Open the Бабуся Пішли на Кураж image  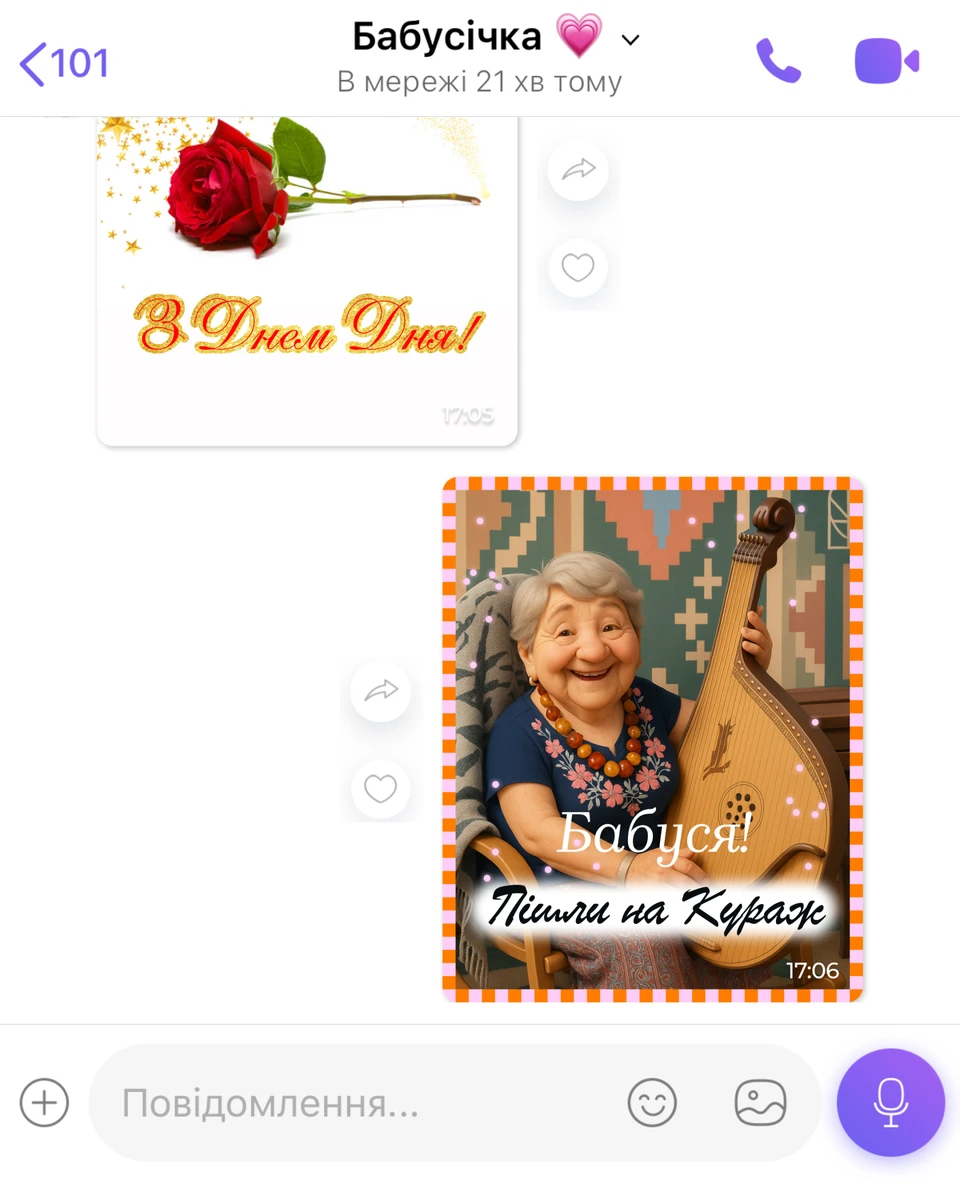pyautogui.click(x=652, y=740)
